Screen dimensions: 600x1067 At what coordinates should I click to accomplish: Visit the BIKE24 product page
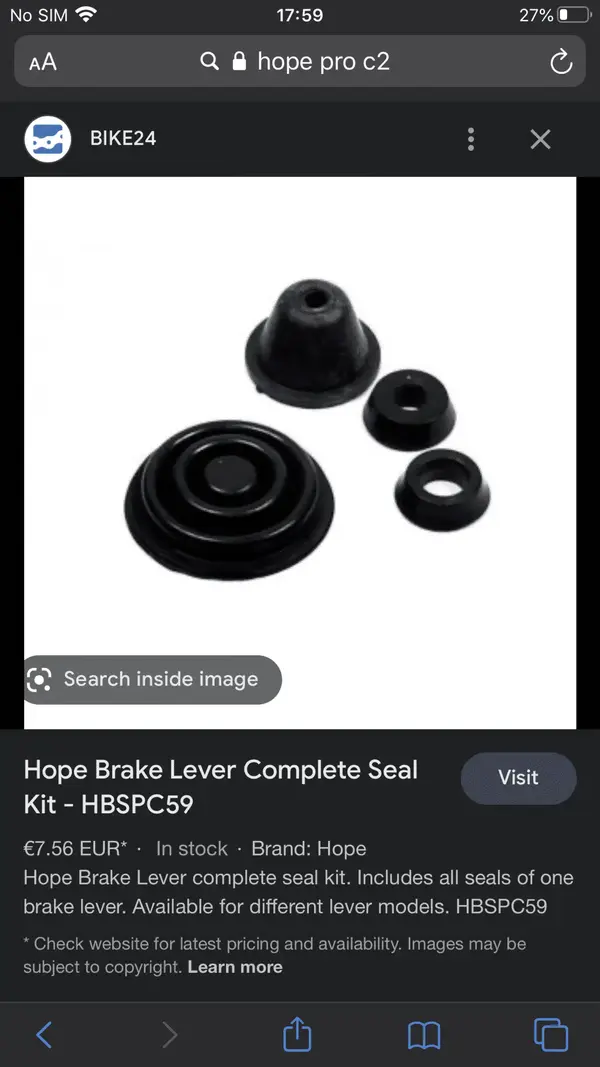518,777
